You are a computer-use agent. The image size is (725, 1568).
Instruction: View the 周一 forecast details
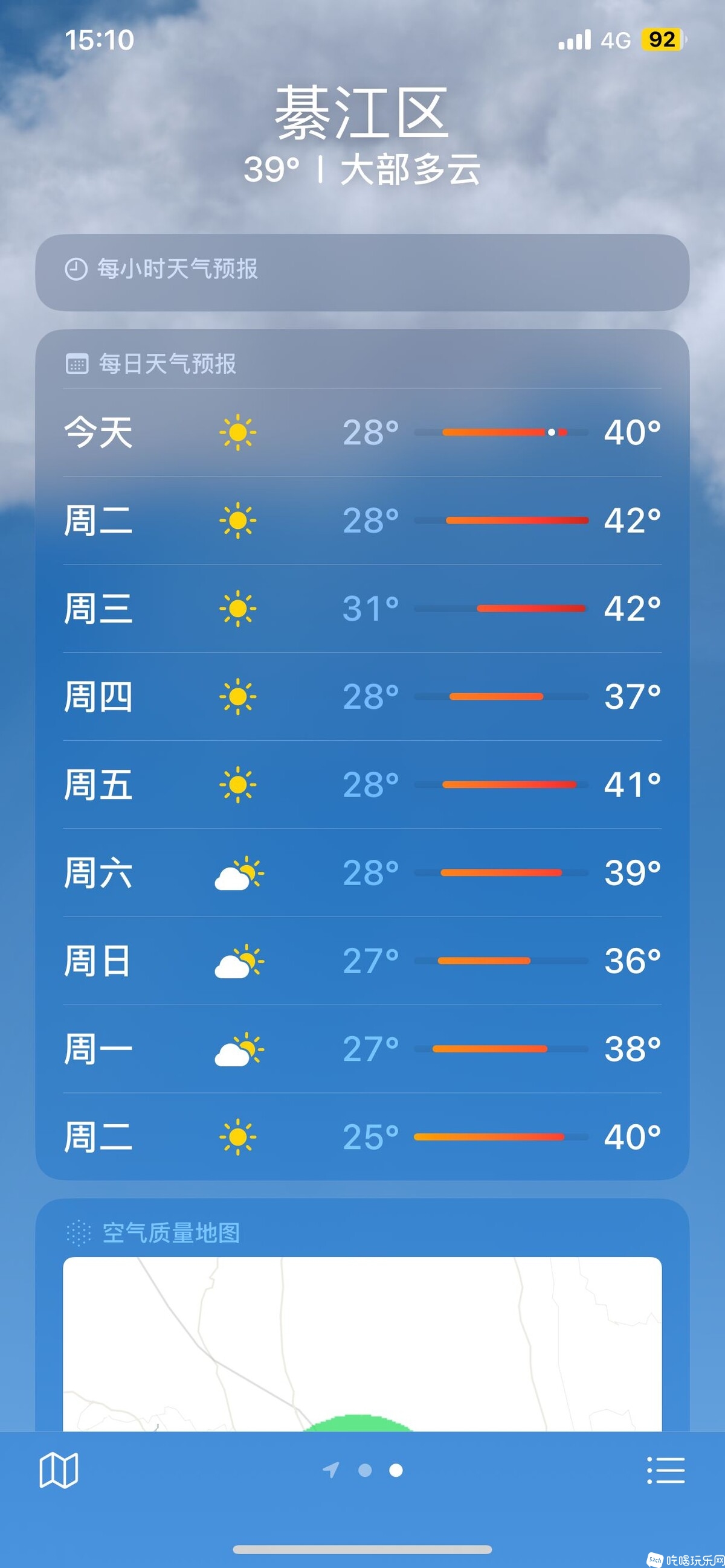pyautogui.click(x=362, y=1049)
